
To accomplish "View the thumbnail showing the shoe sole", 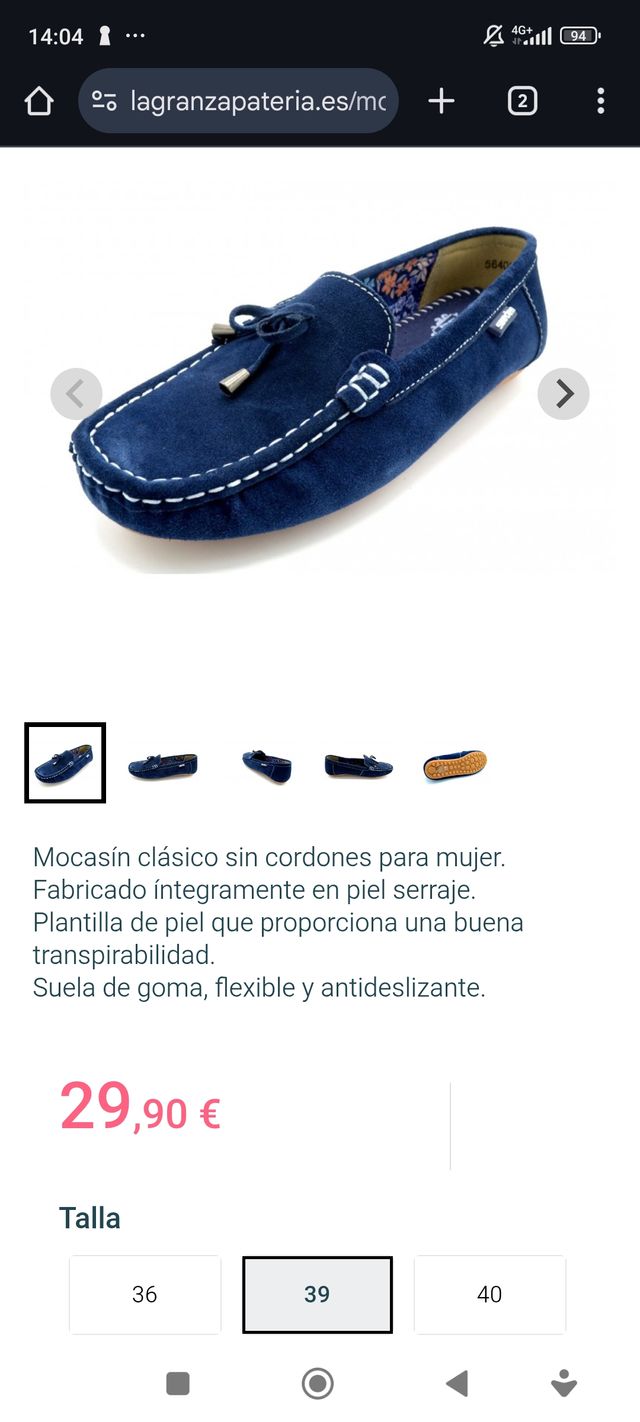I will [x=455, y=765].
